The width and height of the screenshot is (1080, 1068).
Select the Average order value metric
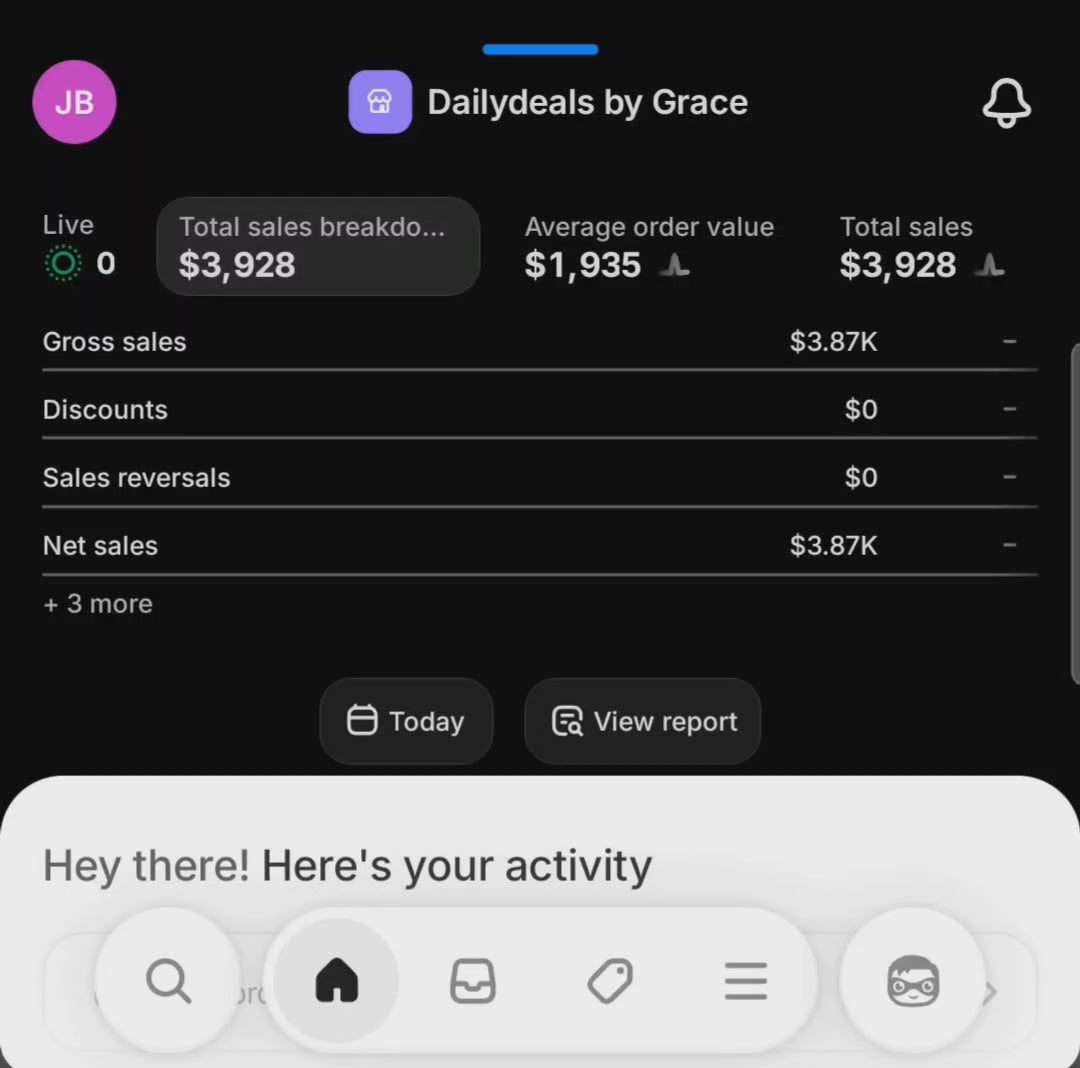pos(649,247)
